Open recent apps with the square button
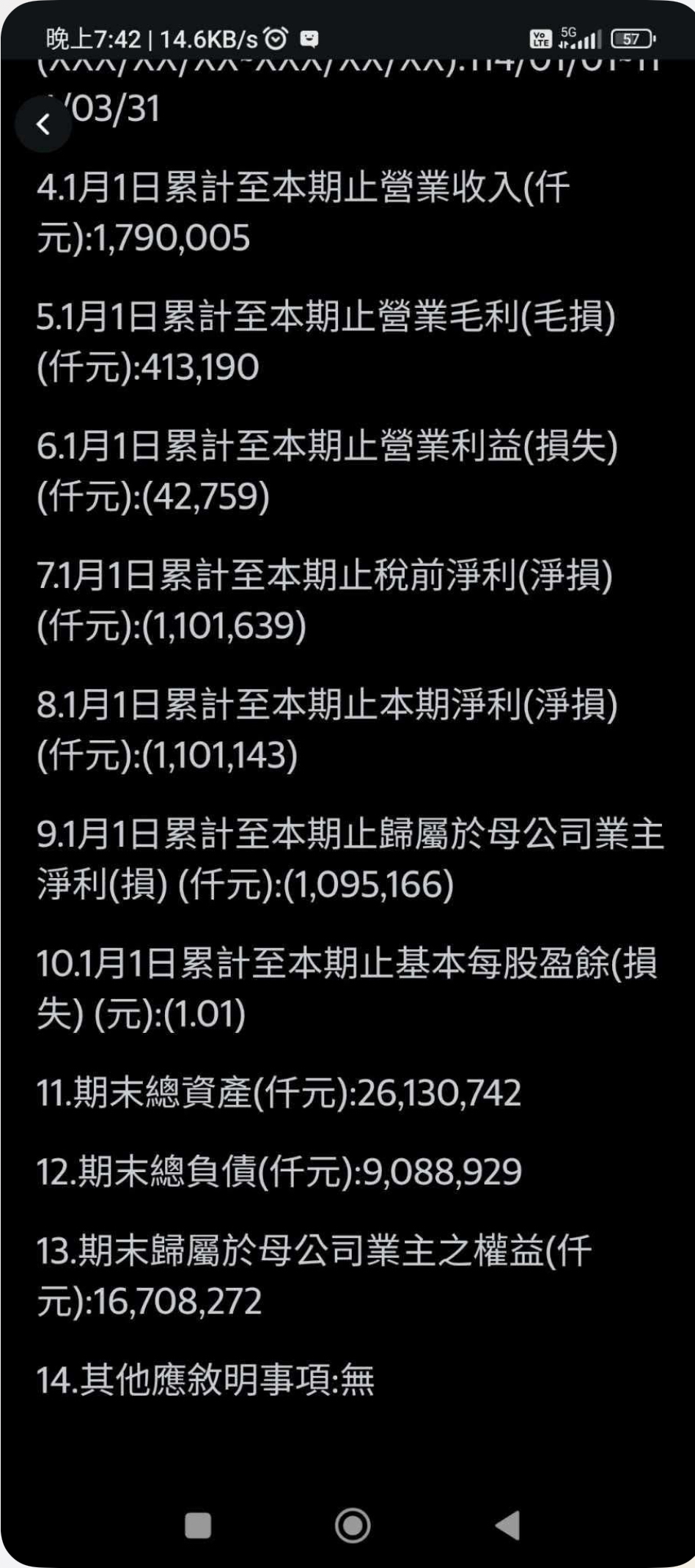This screenshot has width=695, height=1568. (198, 1525)
